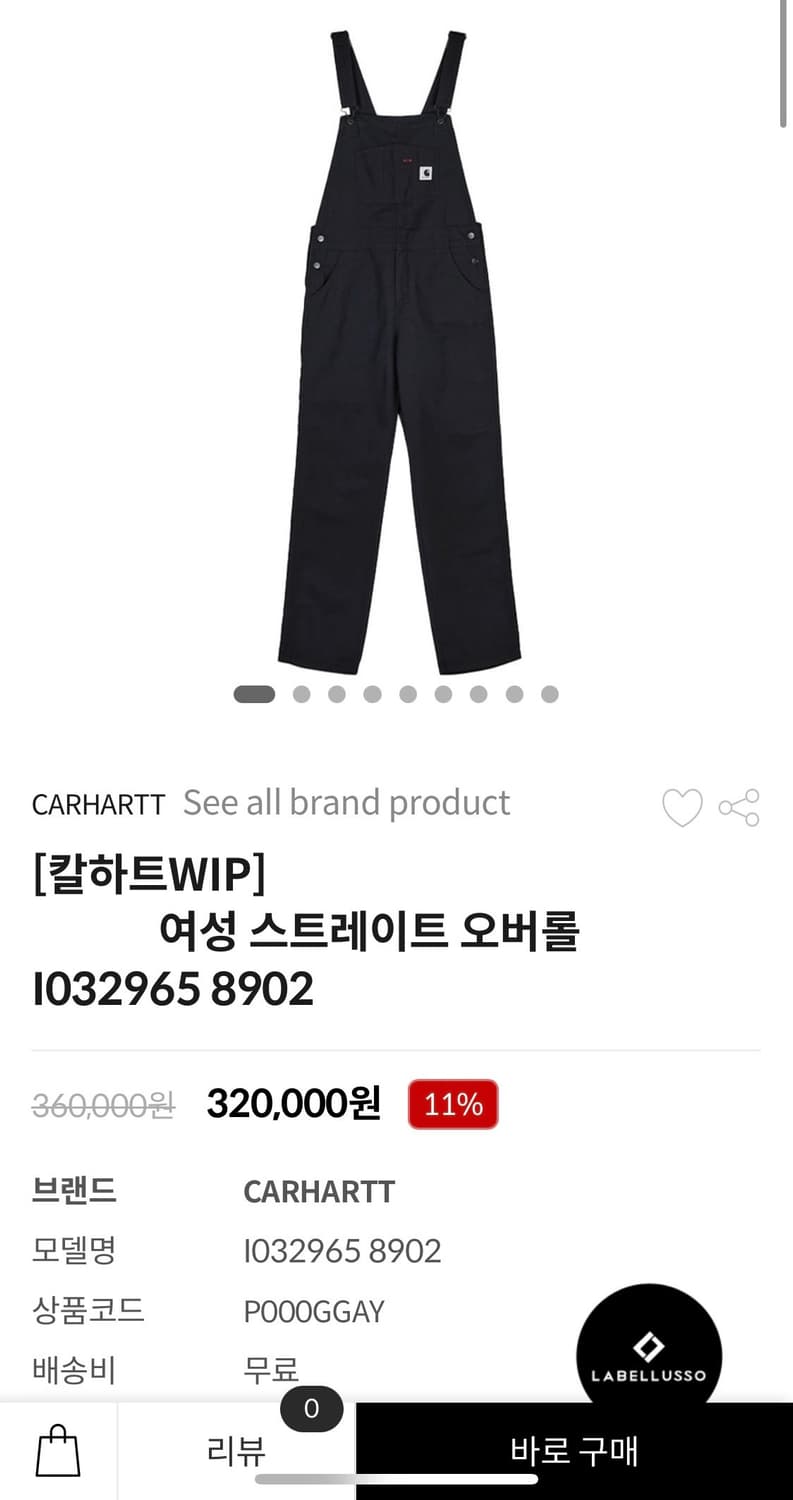
Task: Open the shopping bag icon
Action: (58, 1452)
